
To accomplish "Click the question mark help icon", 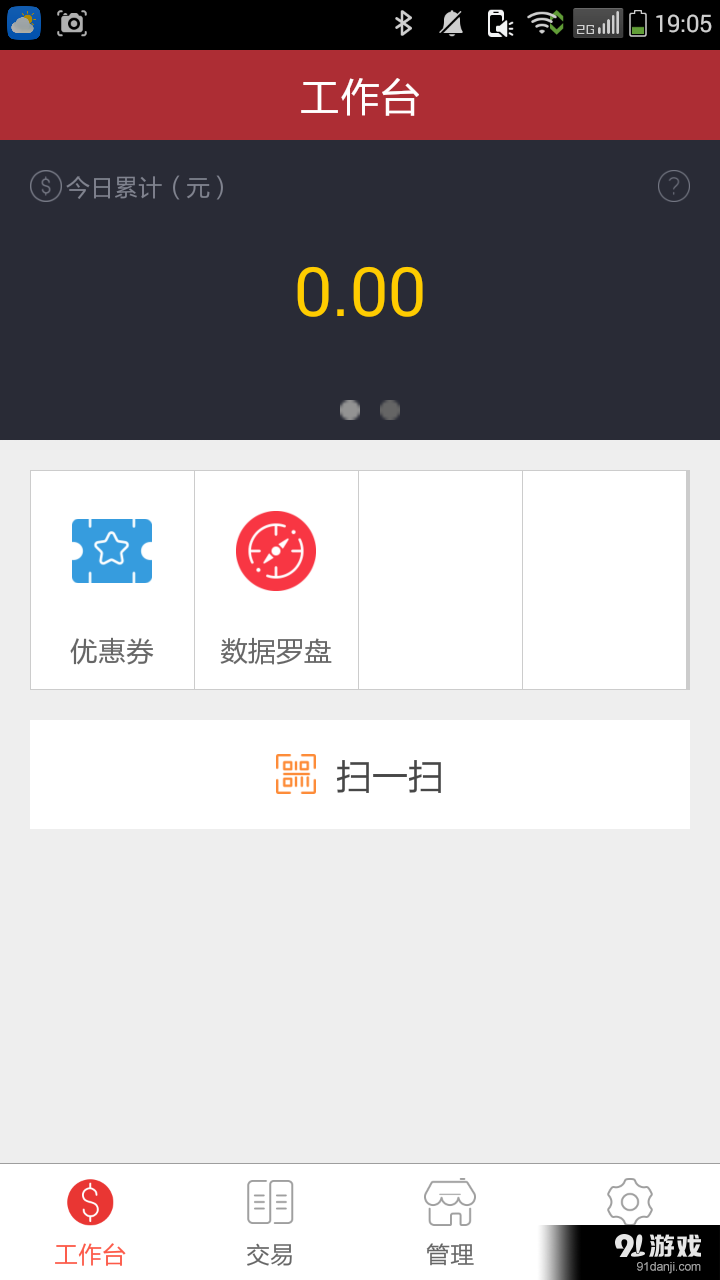I will point(674,186).
